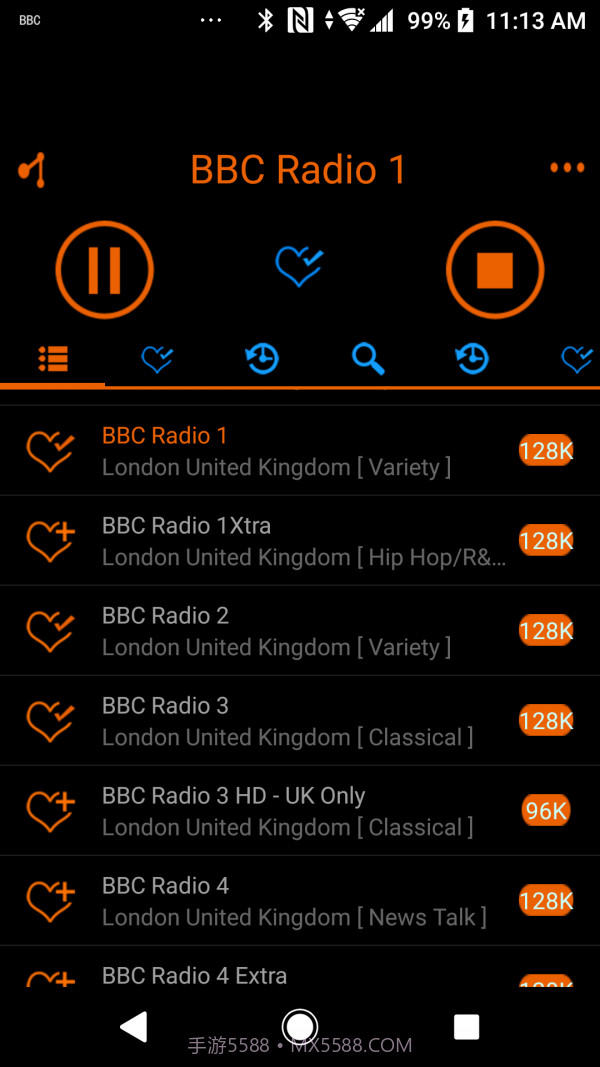Unfavorite BBC Radio 3 in the list
Viewport: 600px width, 1067px height.
point(50,721)
